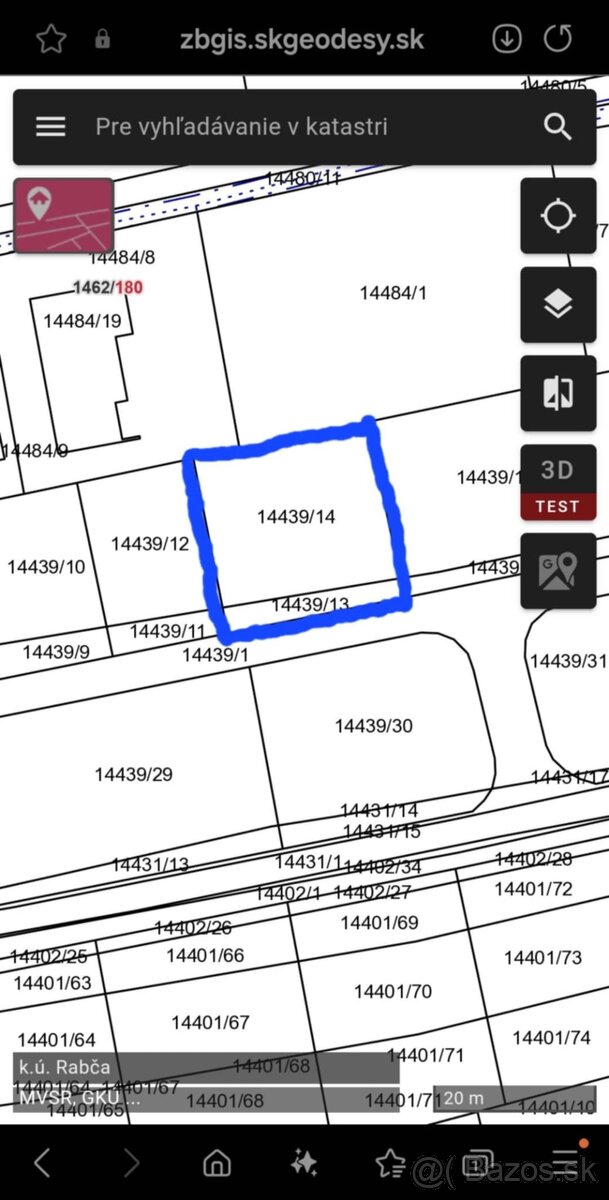Open the hamburger menu in search bar
The image size is (609, 1200).
coord(50,127)
